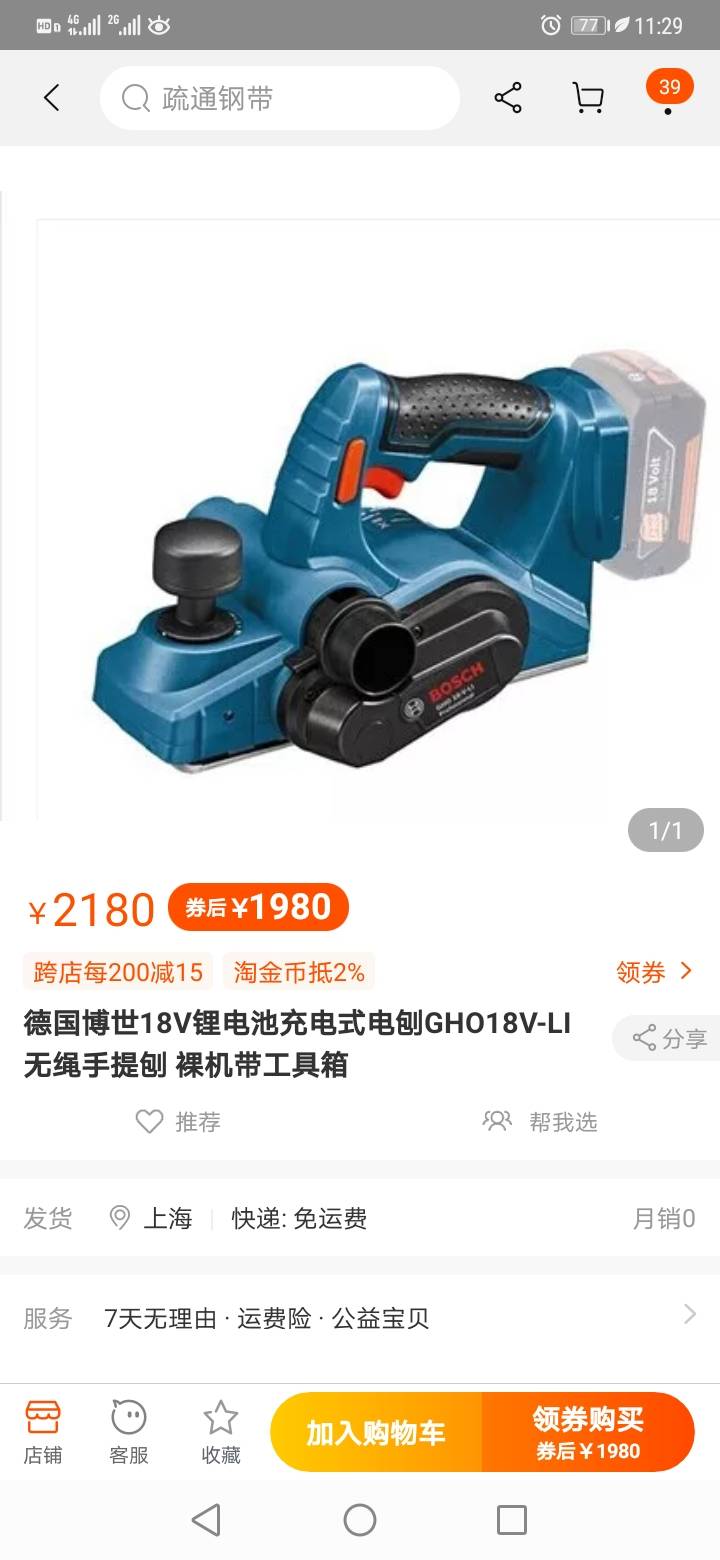Open the search box showing 疏通钢带
This screenshot has width=720, height=1560.
click(280, 98)
